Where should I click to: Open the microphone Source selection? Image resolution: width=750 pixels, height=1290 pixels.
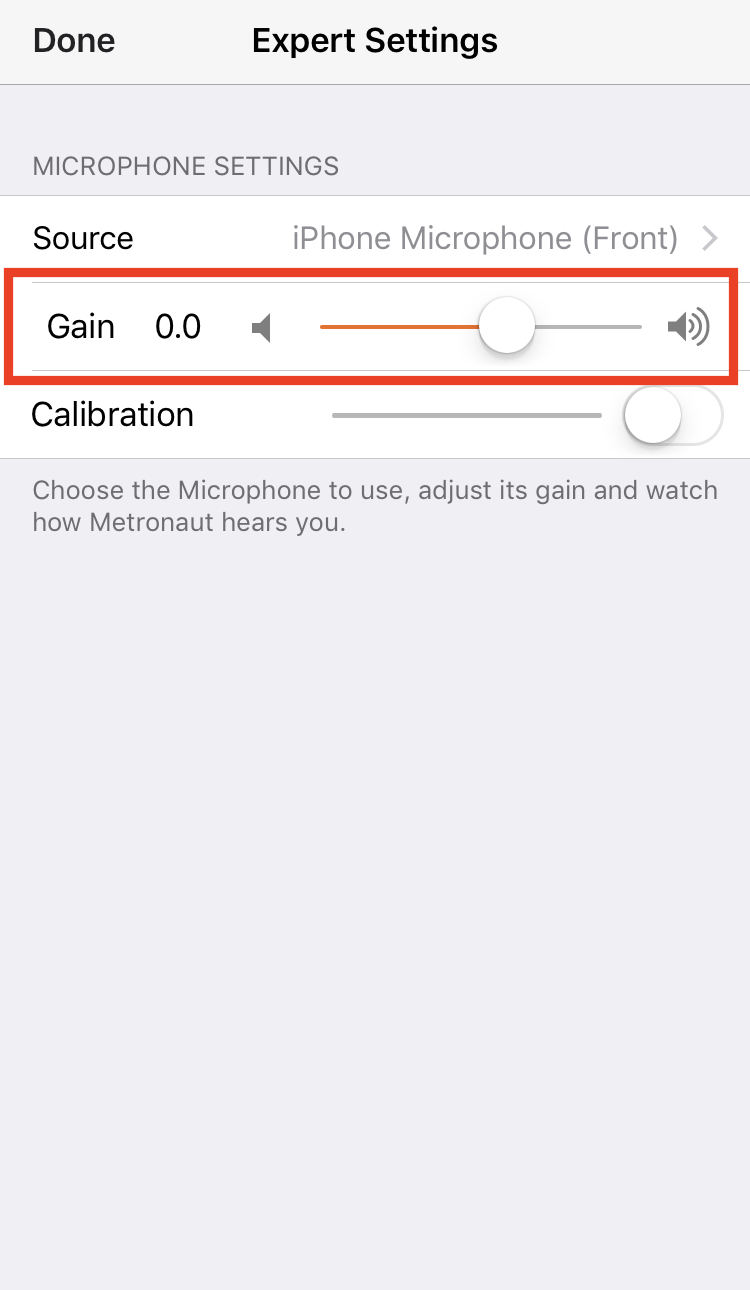click(x=375, y=239)
